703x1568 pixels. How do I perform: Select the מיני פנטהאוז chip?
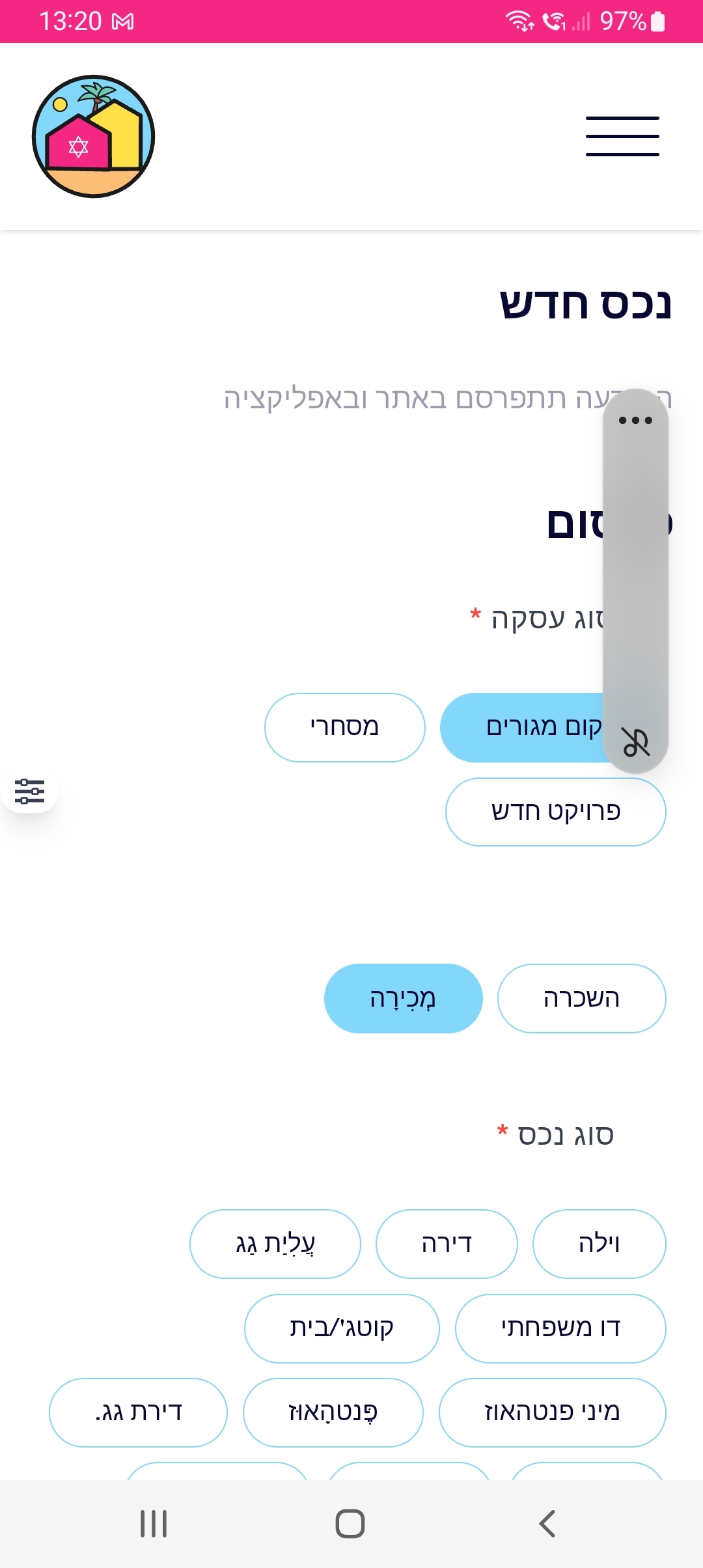coord(552,1412)
